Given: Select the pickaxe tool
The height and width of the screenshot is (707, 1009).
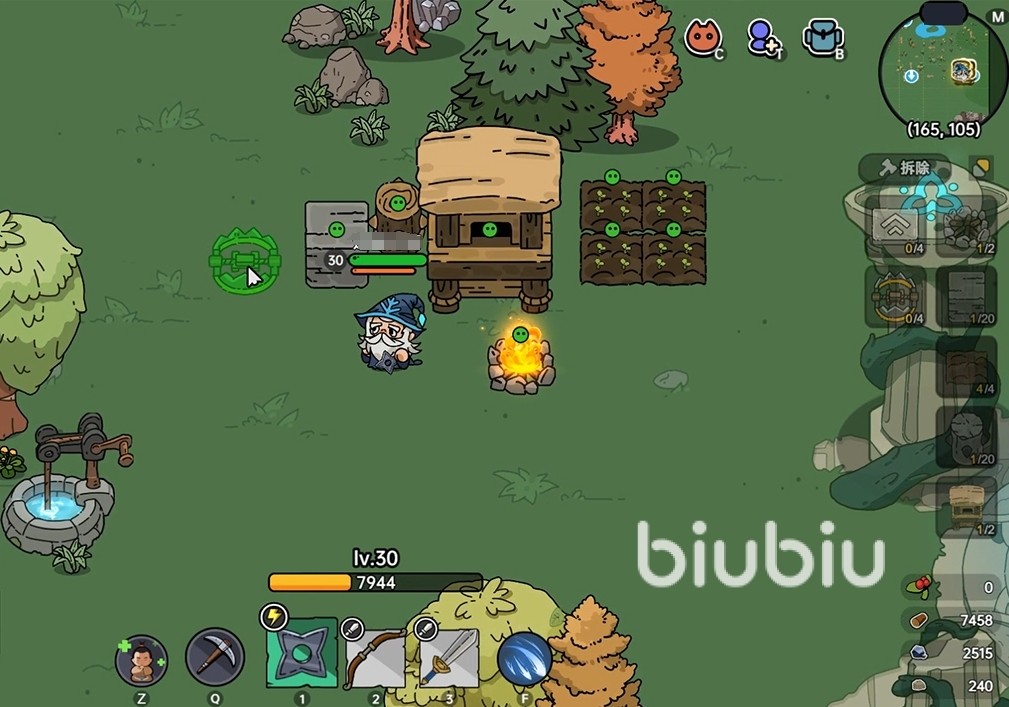Looking at the screenshot, I should pyautogui.click(x=214, y=657).
